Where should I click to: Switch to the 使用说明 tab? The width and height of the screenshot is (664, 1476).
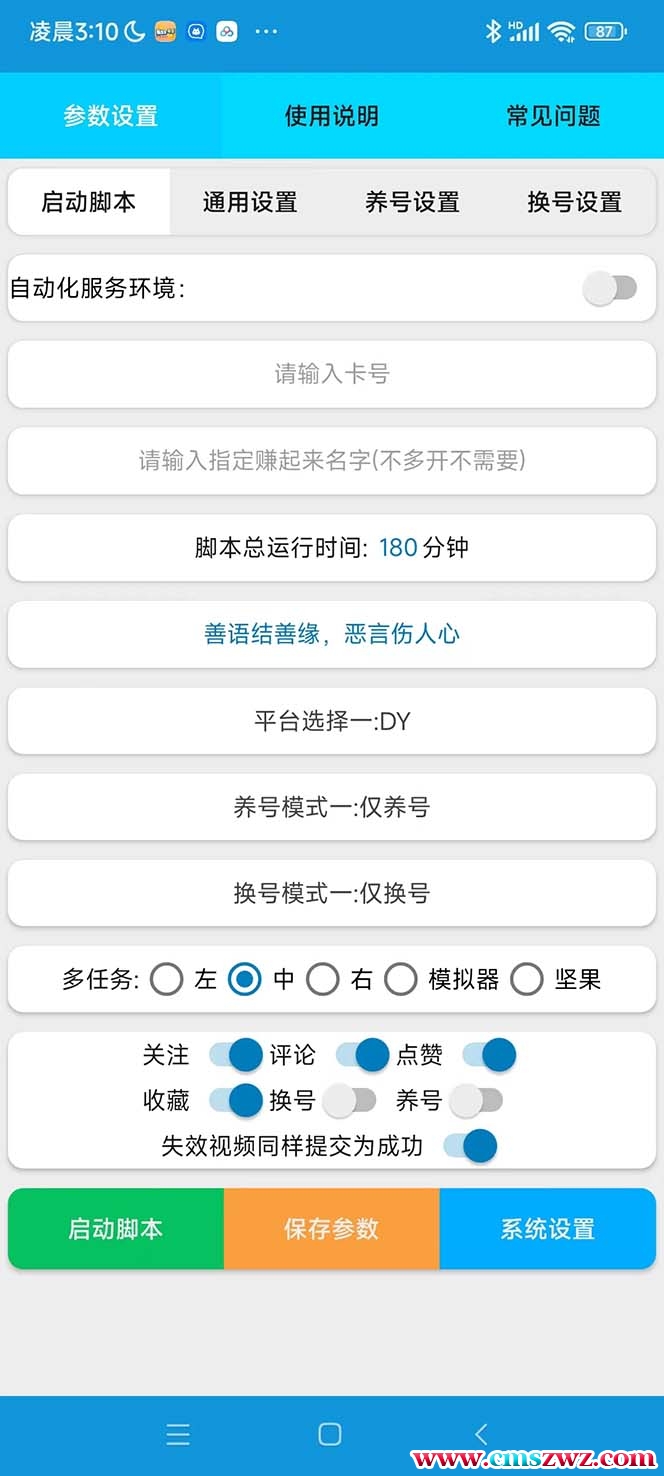pos(331,116)
